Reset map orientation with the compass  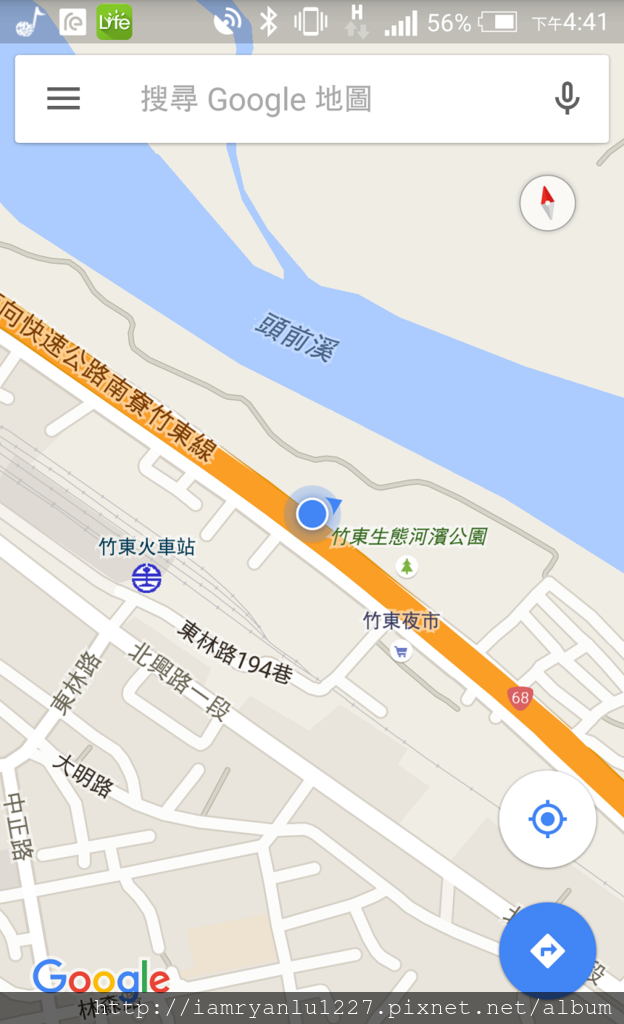pyautogui.click(x=547, y=203)
